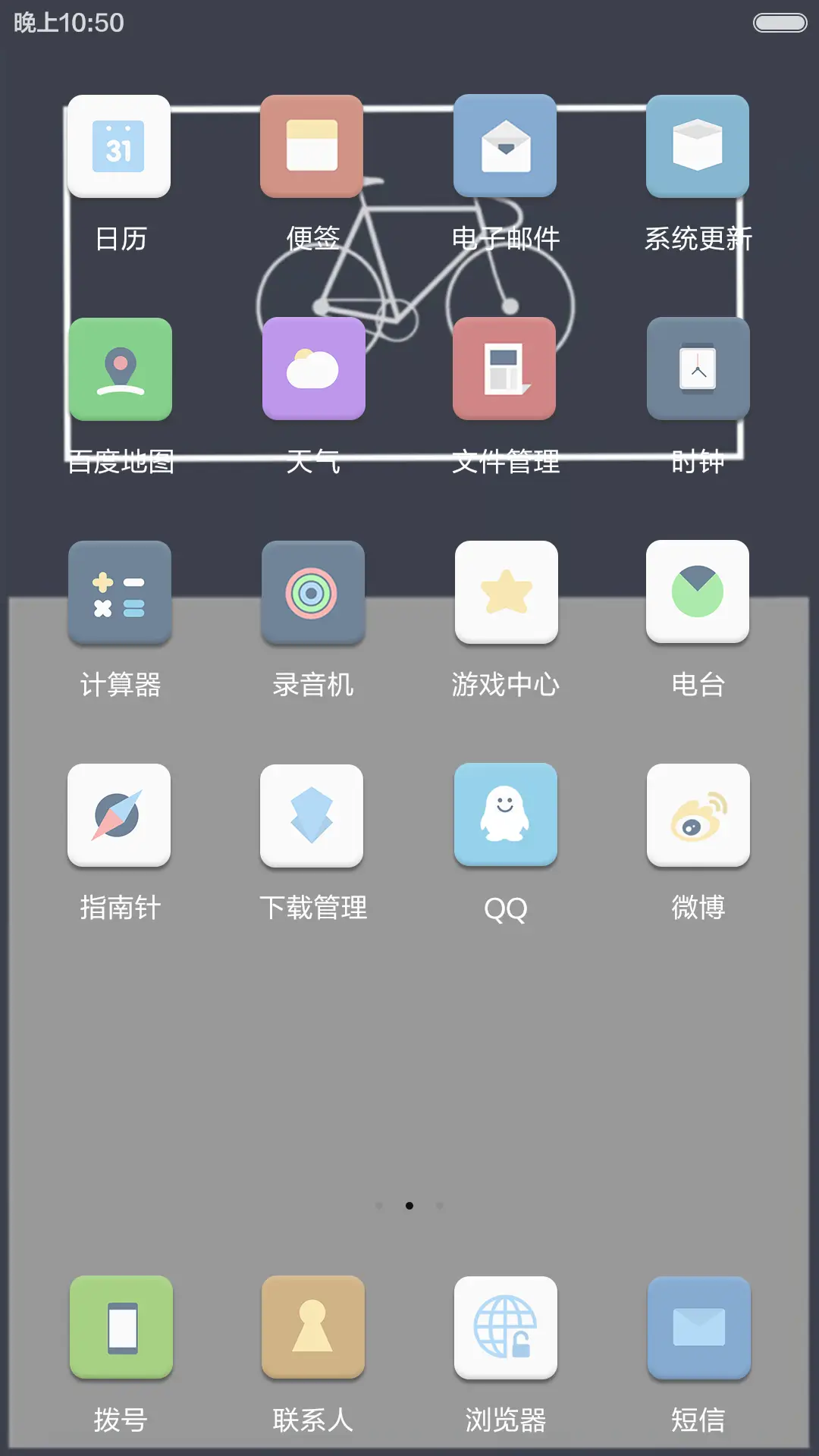Open Download Manager
This screenshot has width=819, height=1456.
pyautogui.click(x=313, y=814)
